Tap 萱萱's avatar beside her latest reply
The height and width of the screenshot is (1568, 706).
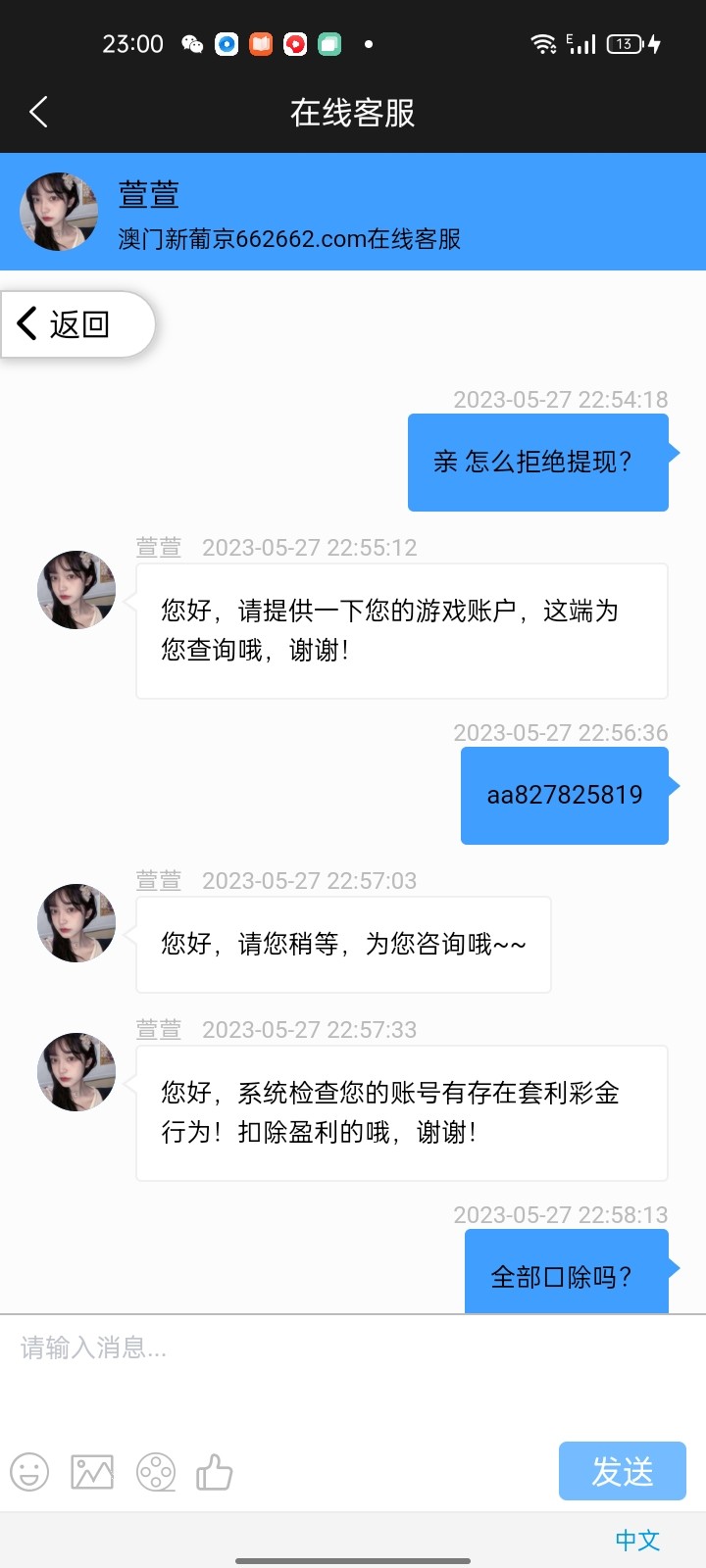pyautogui.click(x=76, y=1072)
